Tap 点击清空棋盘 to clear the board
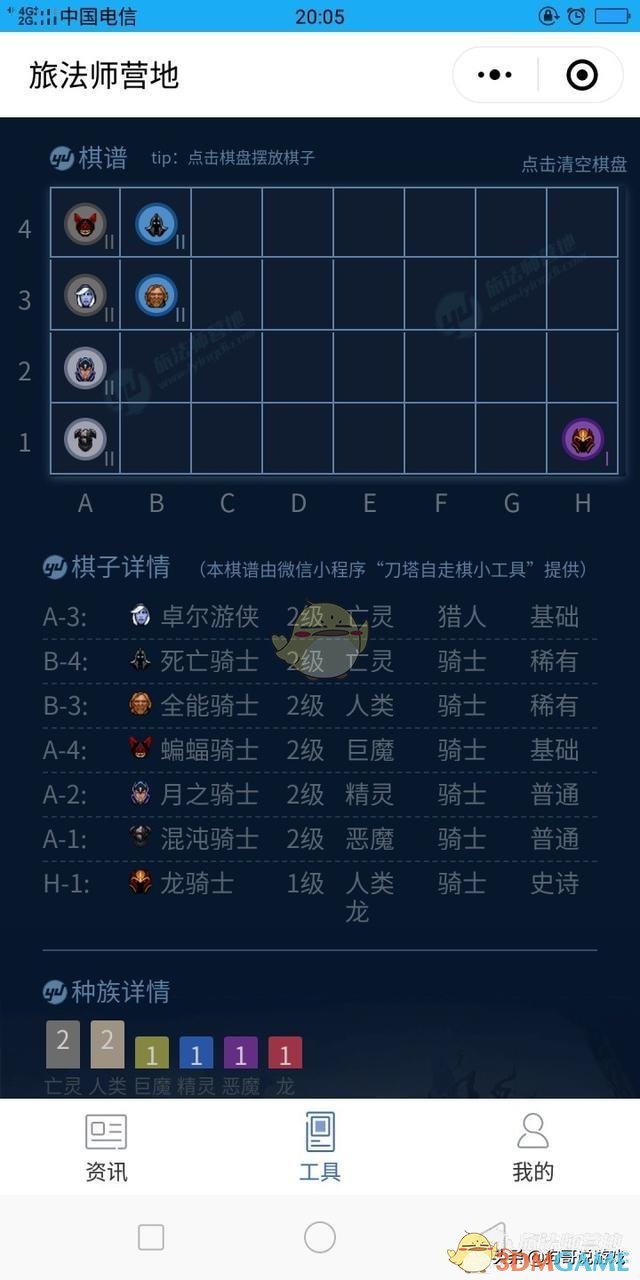This screenshot has height=1280, width=640. 574,165
